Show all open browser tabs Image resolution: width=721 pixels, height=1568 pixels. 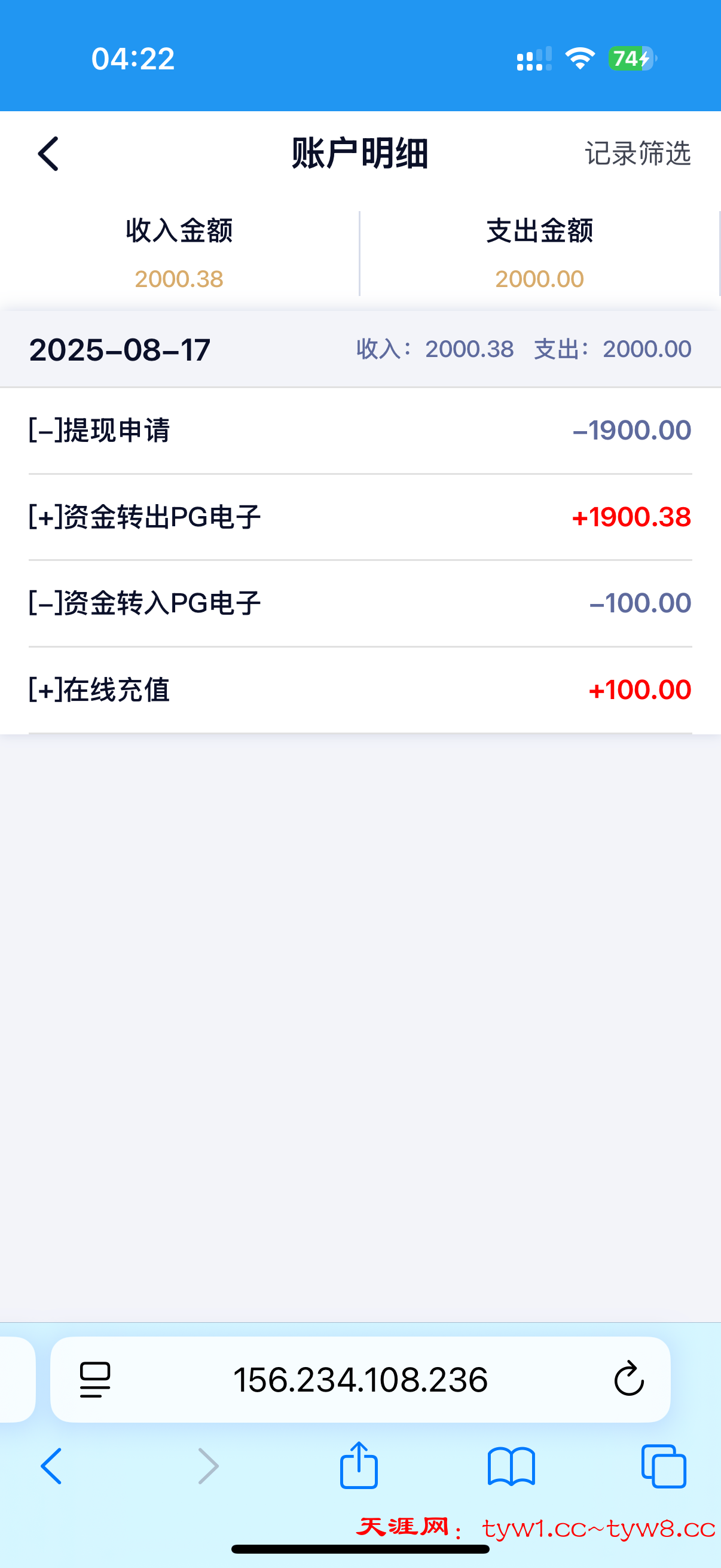(663, 1466)
